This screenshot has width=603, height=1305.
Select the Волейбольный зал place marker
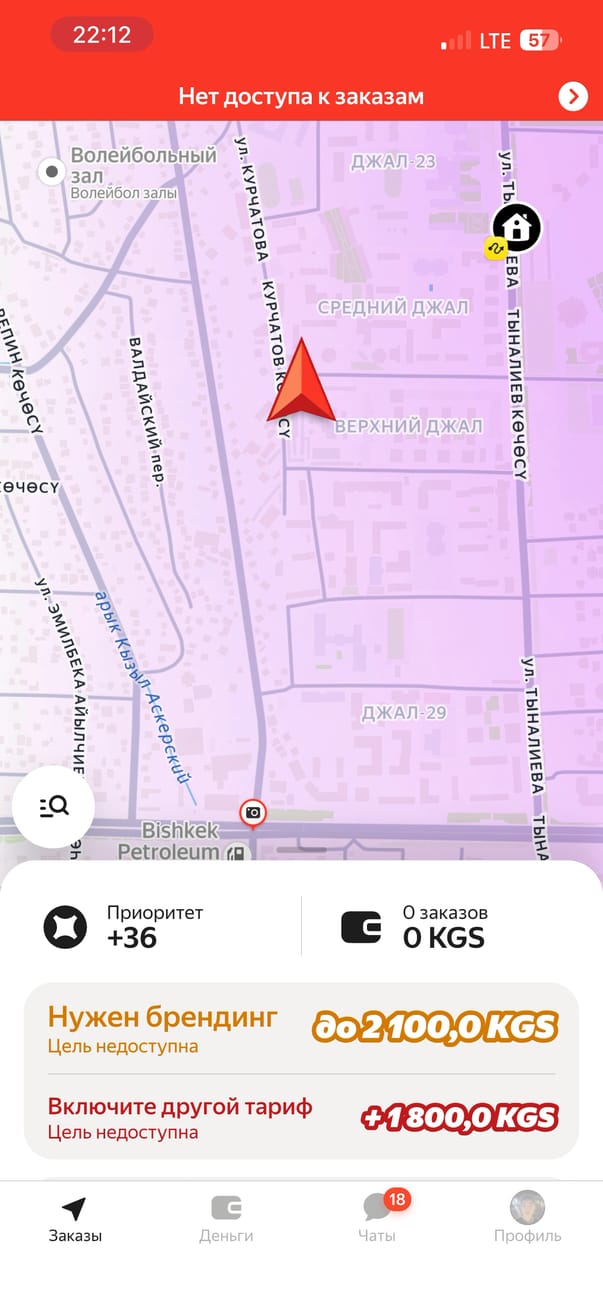point(52,172)
